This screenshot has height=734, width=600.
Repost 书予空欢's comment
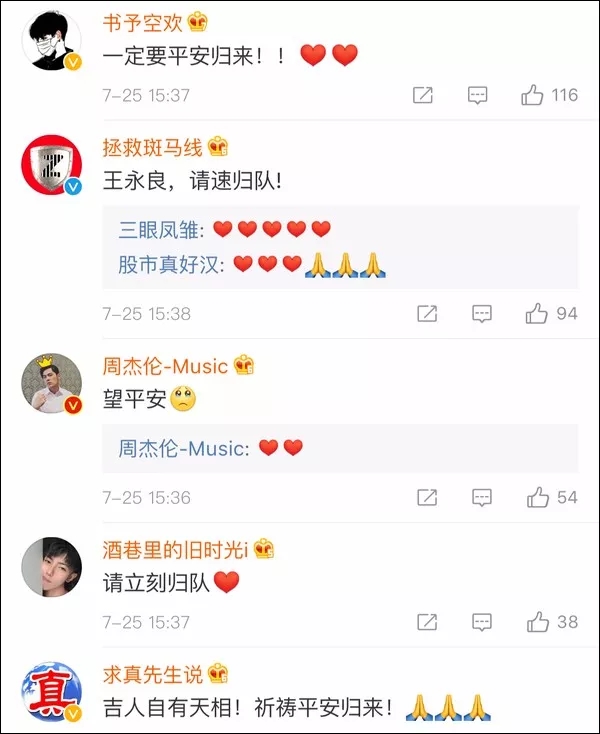coord(422,95)
